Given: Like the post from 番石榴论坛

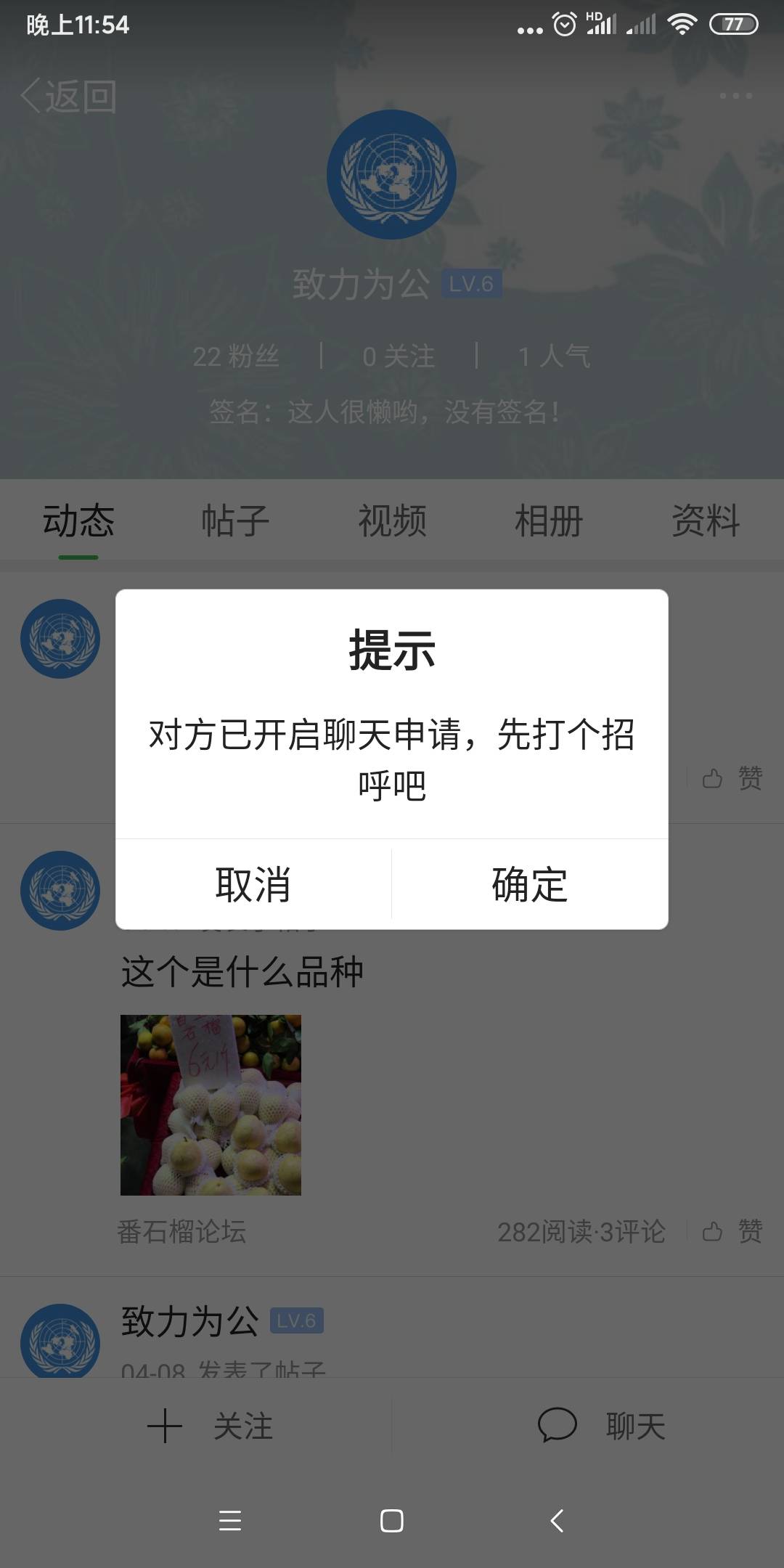Looking at the screenshot, I should pyautogui.click(x=732, y=1231).
